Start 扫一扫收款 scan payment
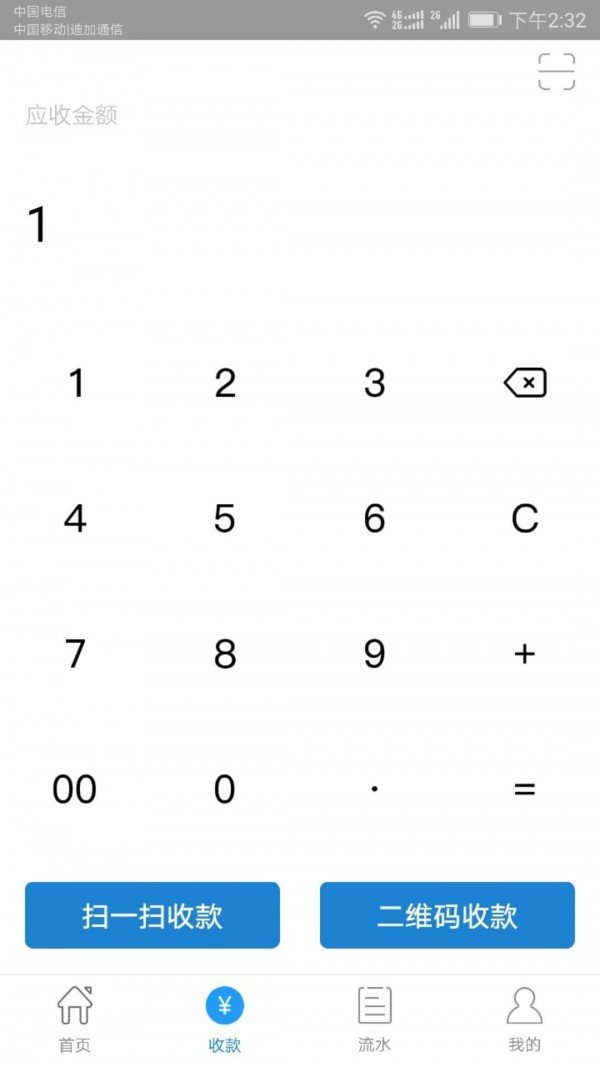Viewport: 600px width, 1067px height. coord(152,915)
